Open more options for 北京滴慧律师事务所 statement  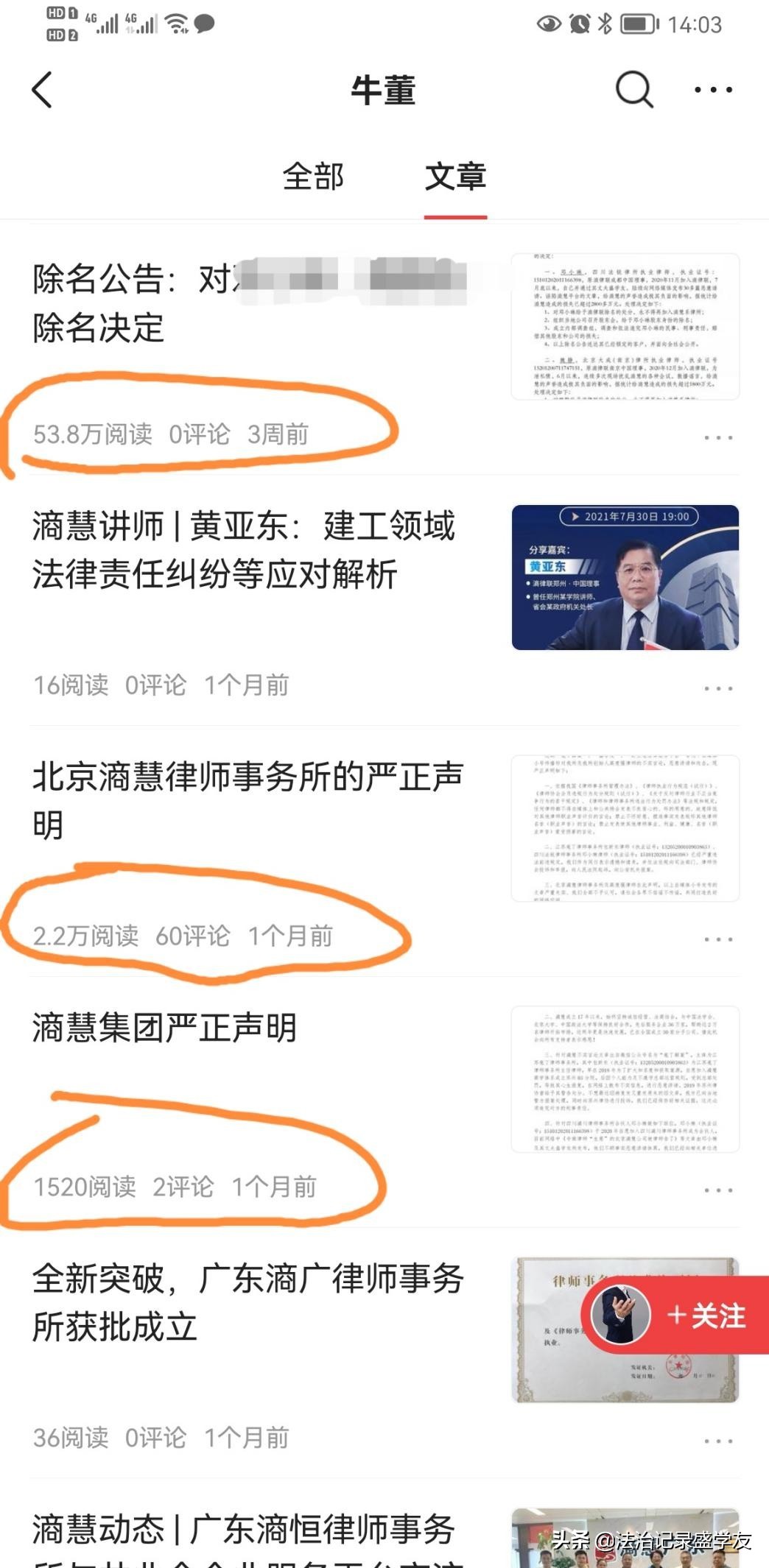(x=717, y=939)
